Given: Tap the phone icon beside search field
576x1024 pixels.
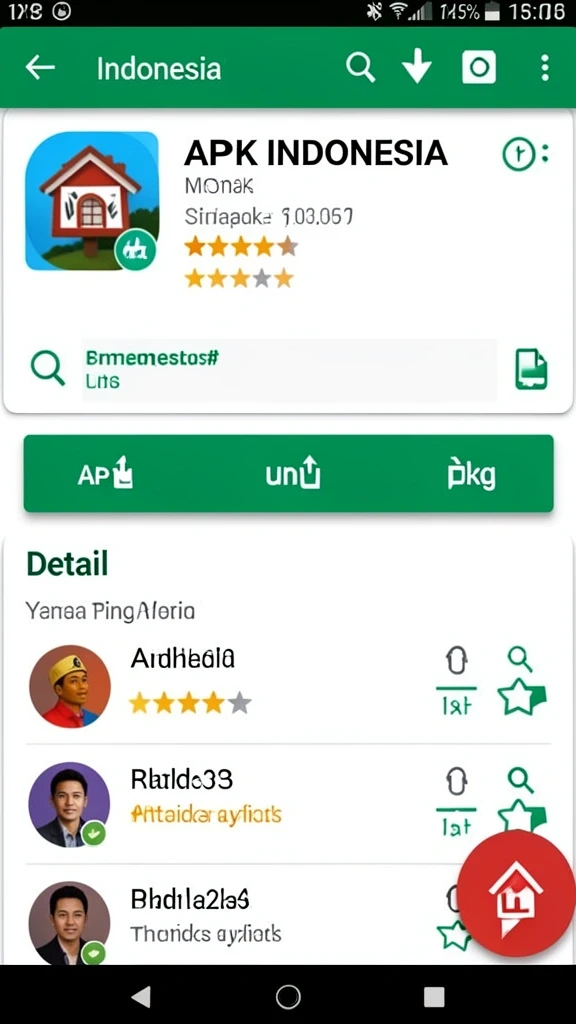Looking at the screenshot, I should (x=531, y=369).
